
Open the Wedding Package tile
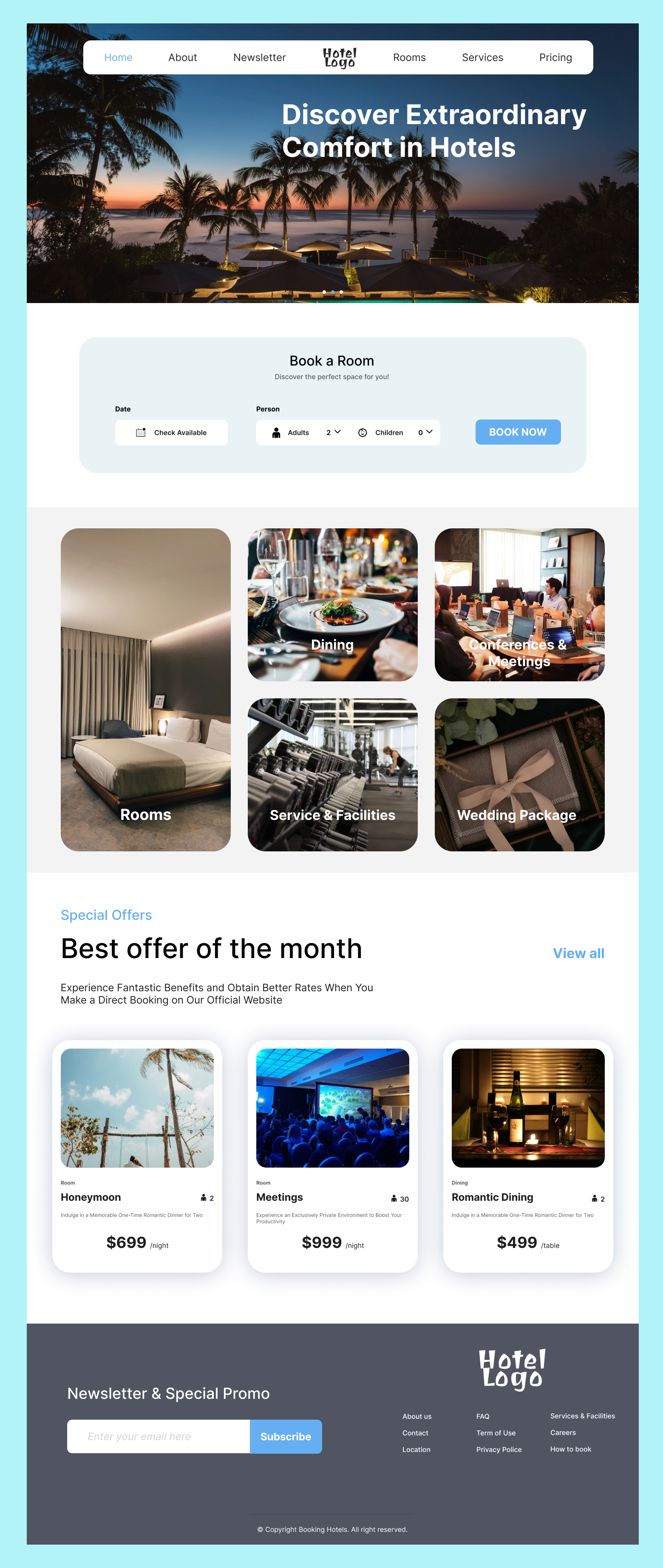point(519,774)
